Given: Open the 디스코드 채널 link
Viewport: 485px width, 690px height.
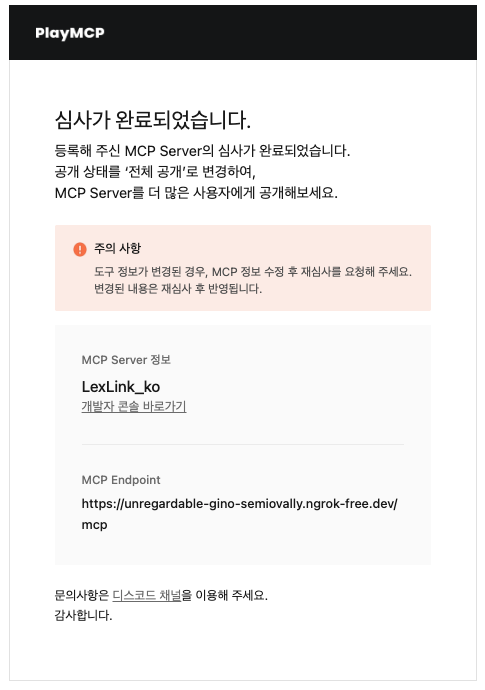Looking at the screenshot, I should coord(147,595).
